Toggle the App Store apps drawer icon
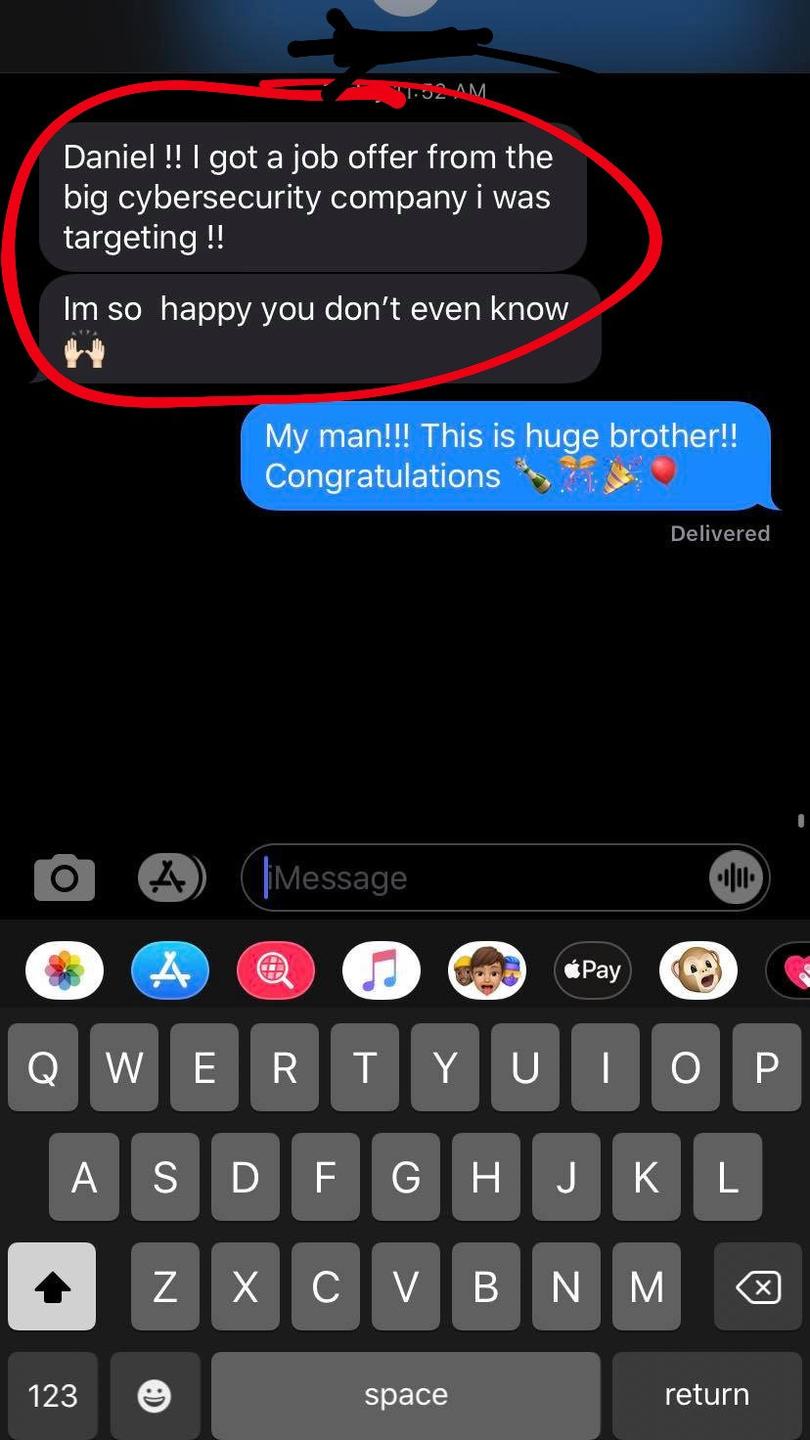This screenshot has width=810, height=1440. tap(171, 878)
